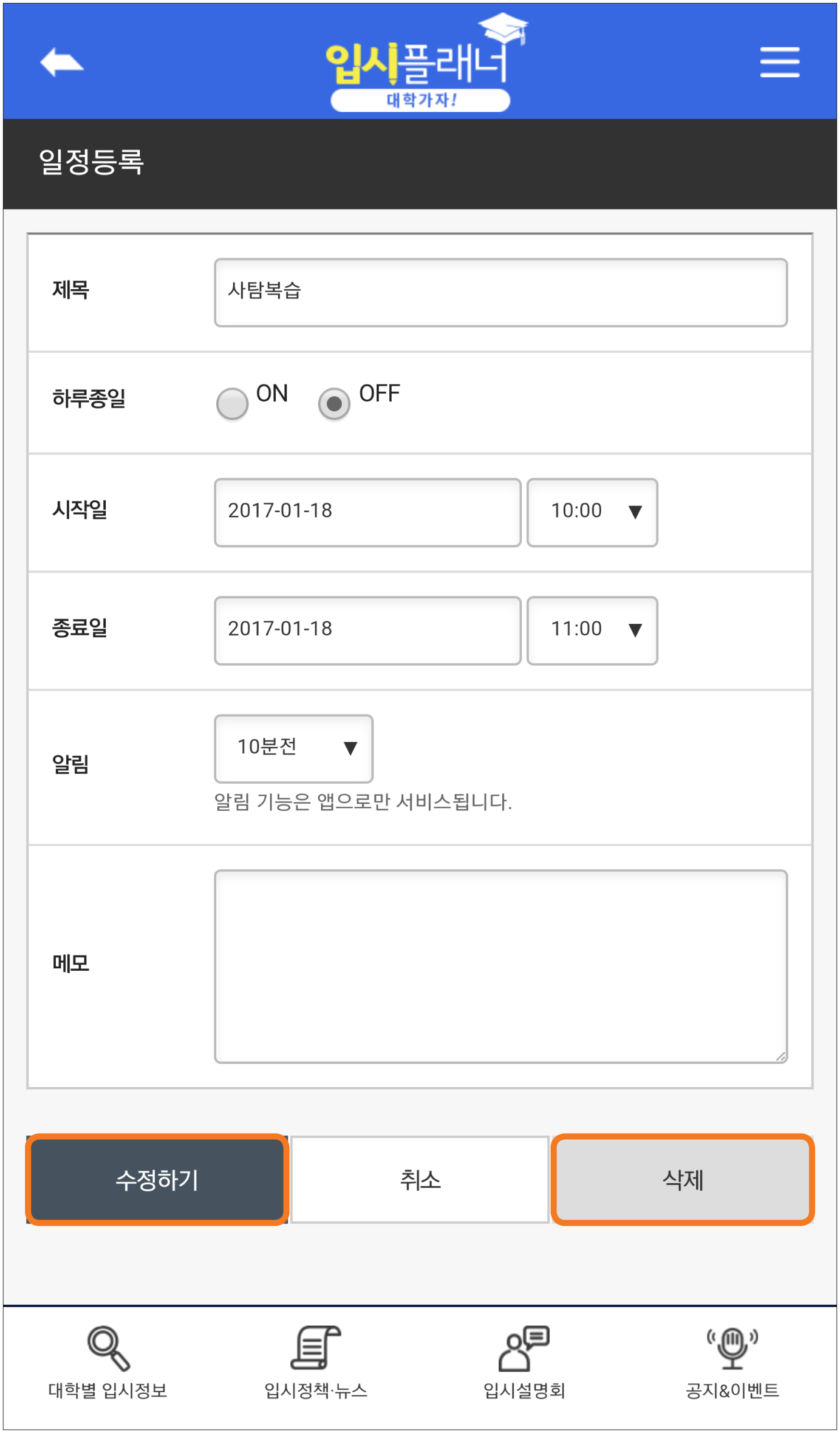Cancel with the 취소 button
The width and height of the screenshot is (840, 1433).
point(420,1179)
